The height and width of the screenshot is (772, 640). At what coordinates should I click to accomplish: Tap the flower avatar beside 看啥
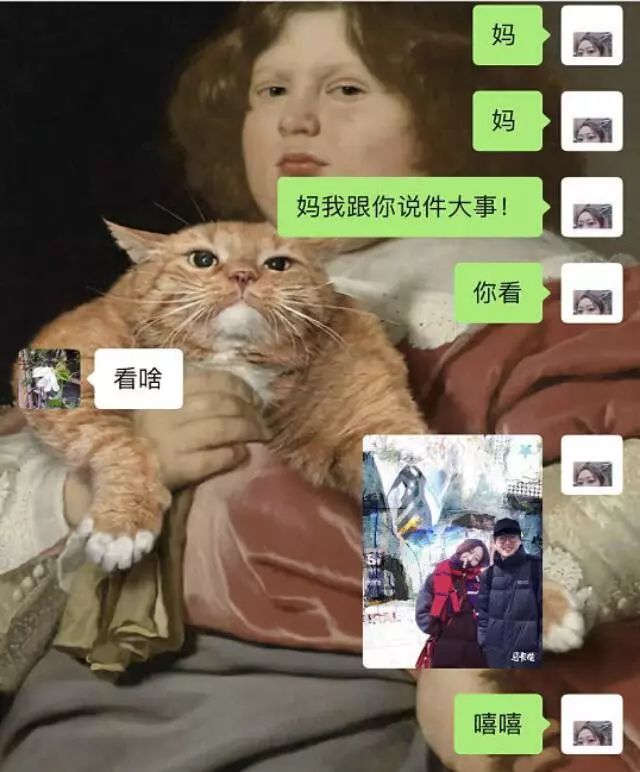point(49,379)
